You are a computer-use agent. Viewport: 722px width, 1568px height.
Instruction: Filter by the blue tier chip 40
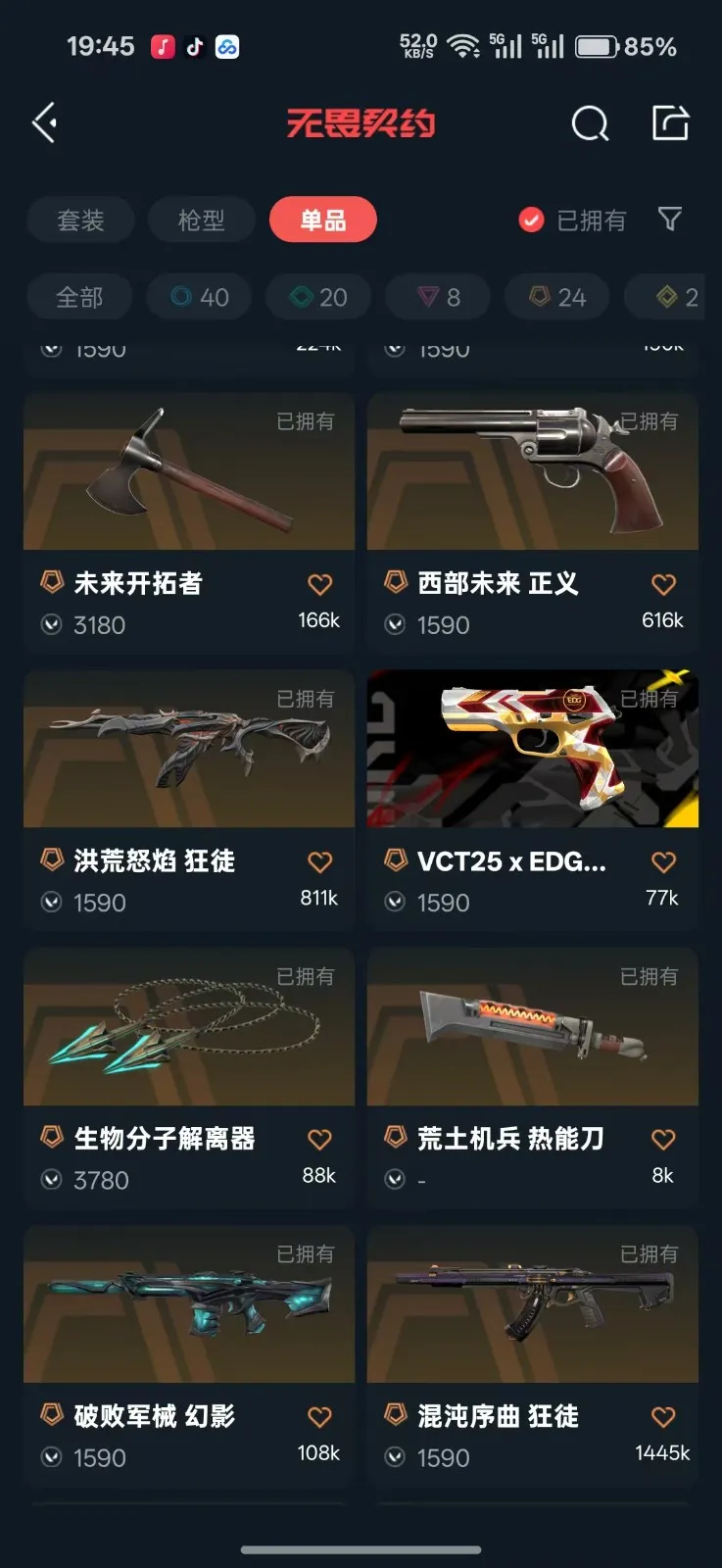pyautogui.click(x=200, y=297)
